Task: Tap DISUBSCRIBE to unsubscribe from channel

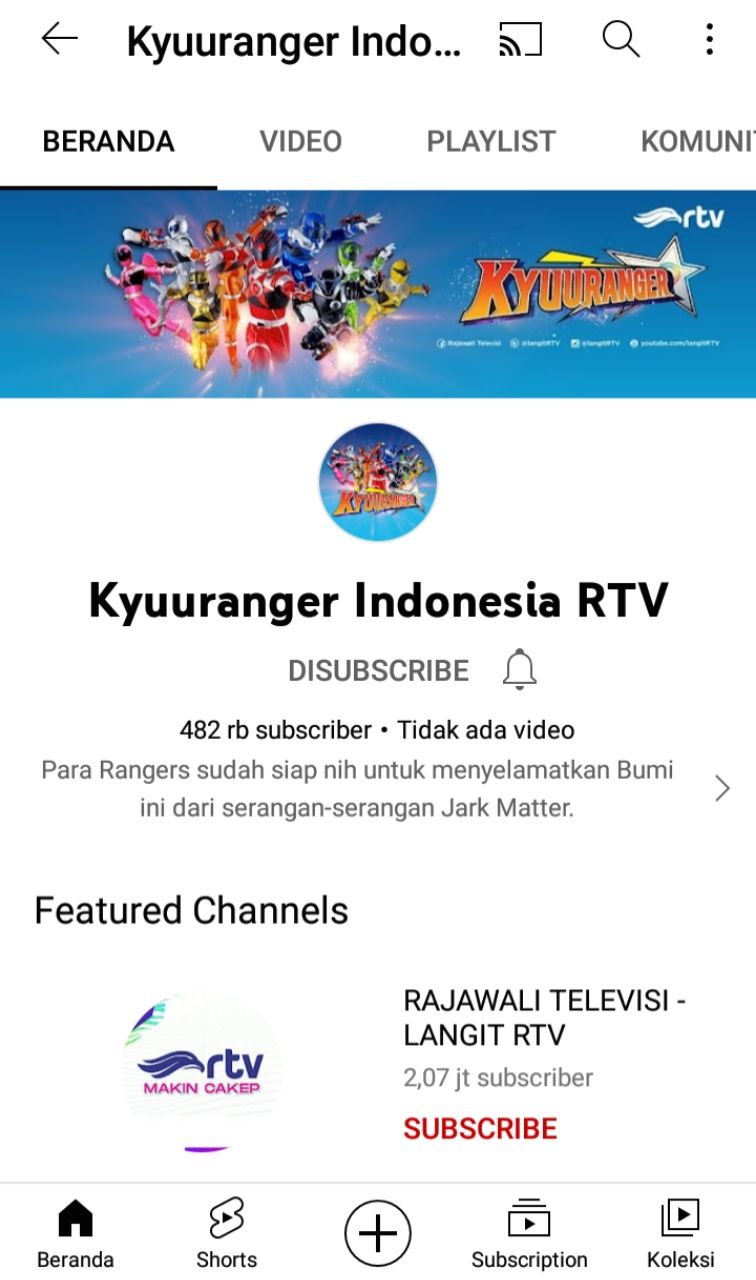Action: [x=378, y=671]
